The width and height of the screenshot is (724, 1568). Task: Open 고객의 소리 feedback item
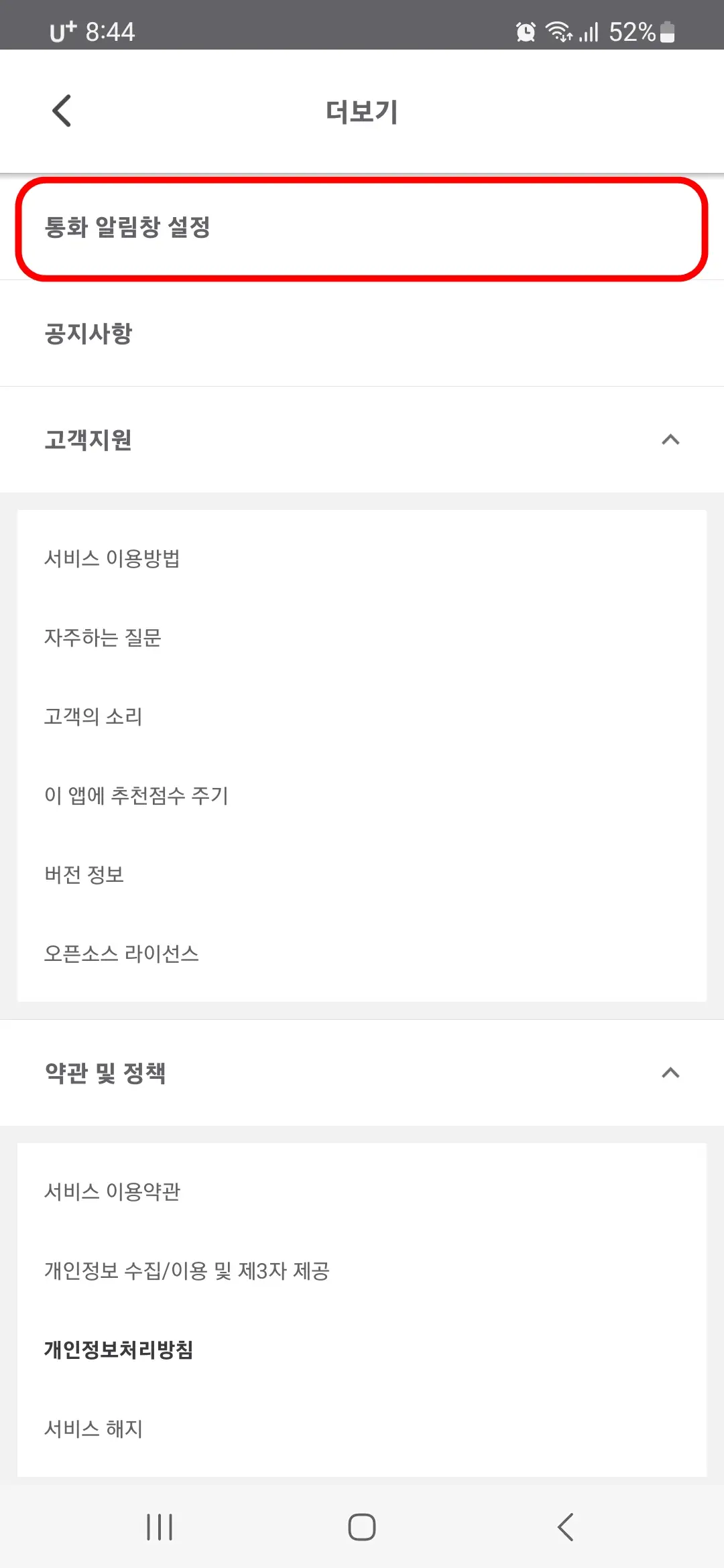(x=362, y=716)
